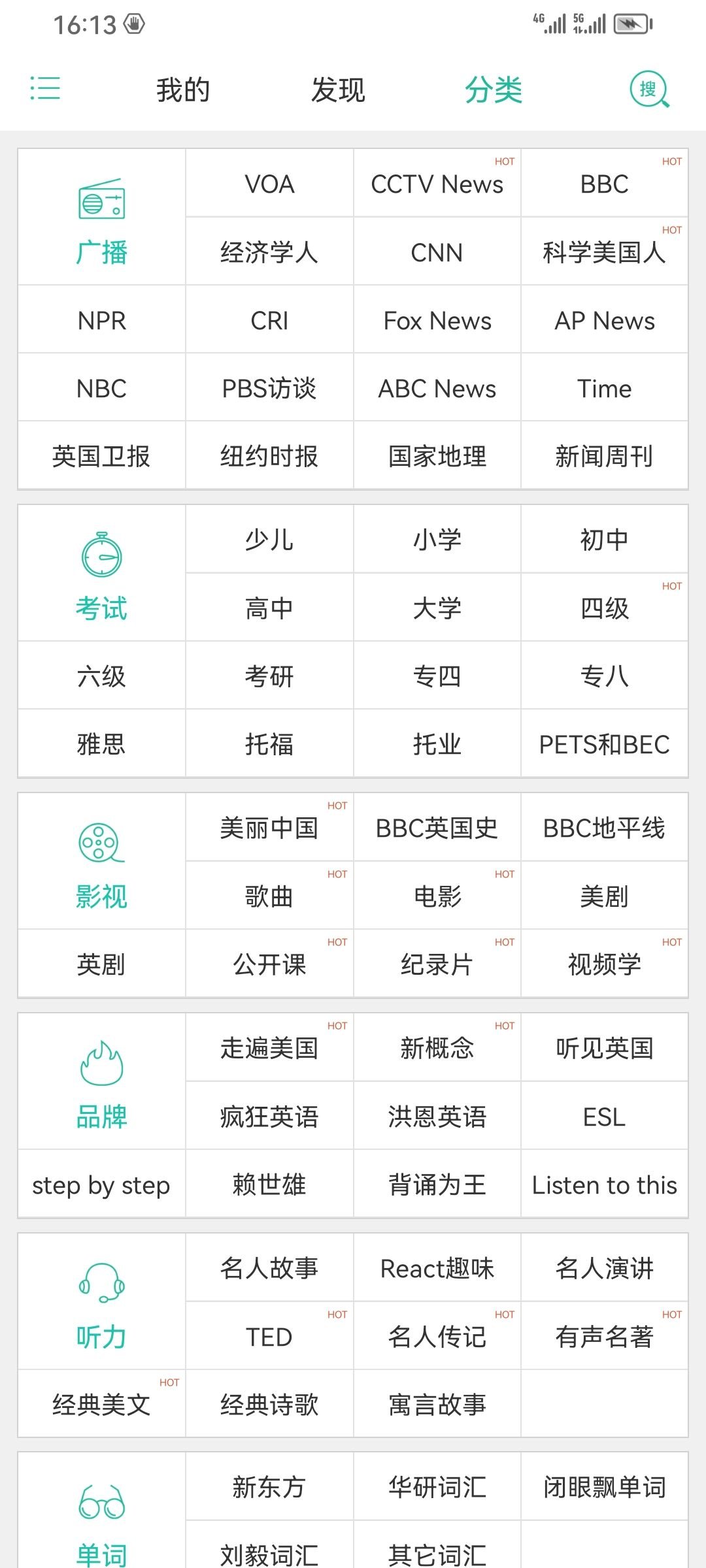Open the VOA category
This screenshot has height=1568, width=706.
tap(269, 184)
